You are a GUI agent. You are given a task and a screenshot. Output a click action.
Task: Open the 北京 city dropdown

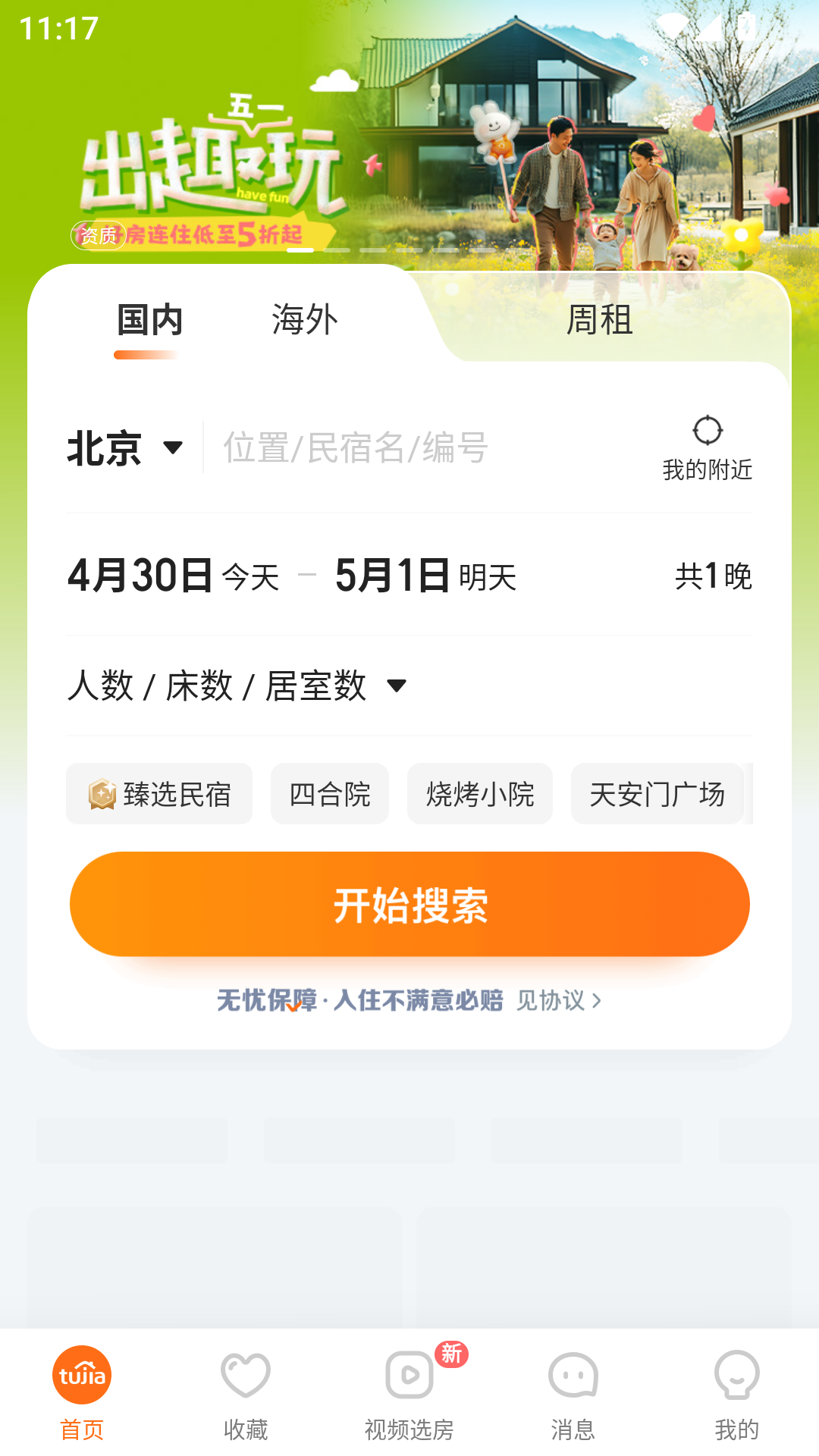tap(125, 447)
